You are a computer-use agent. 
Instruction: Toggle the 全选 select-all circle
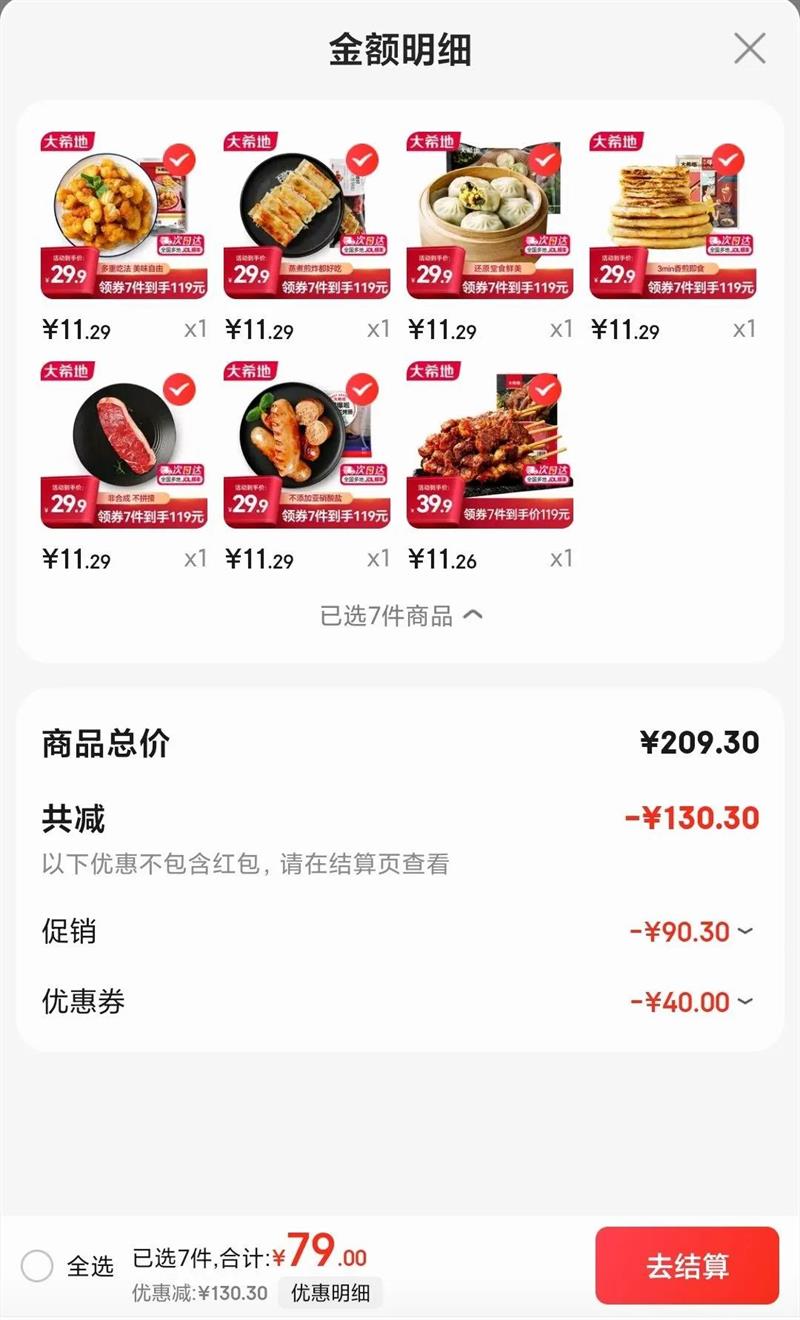pyautogui.click(x=37, y=1266)
